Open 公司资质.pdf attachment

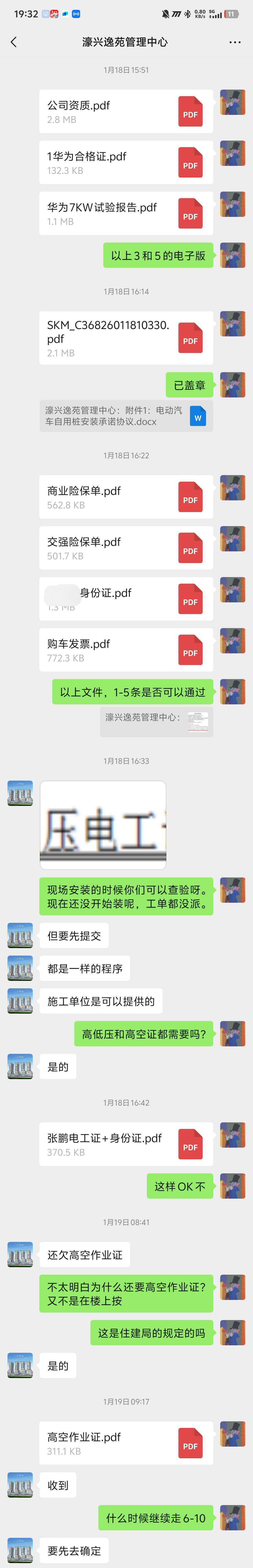tap(126, 111)
